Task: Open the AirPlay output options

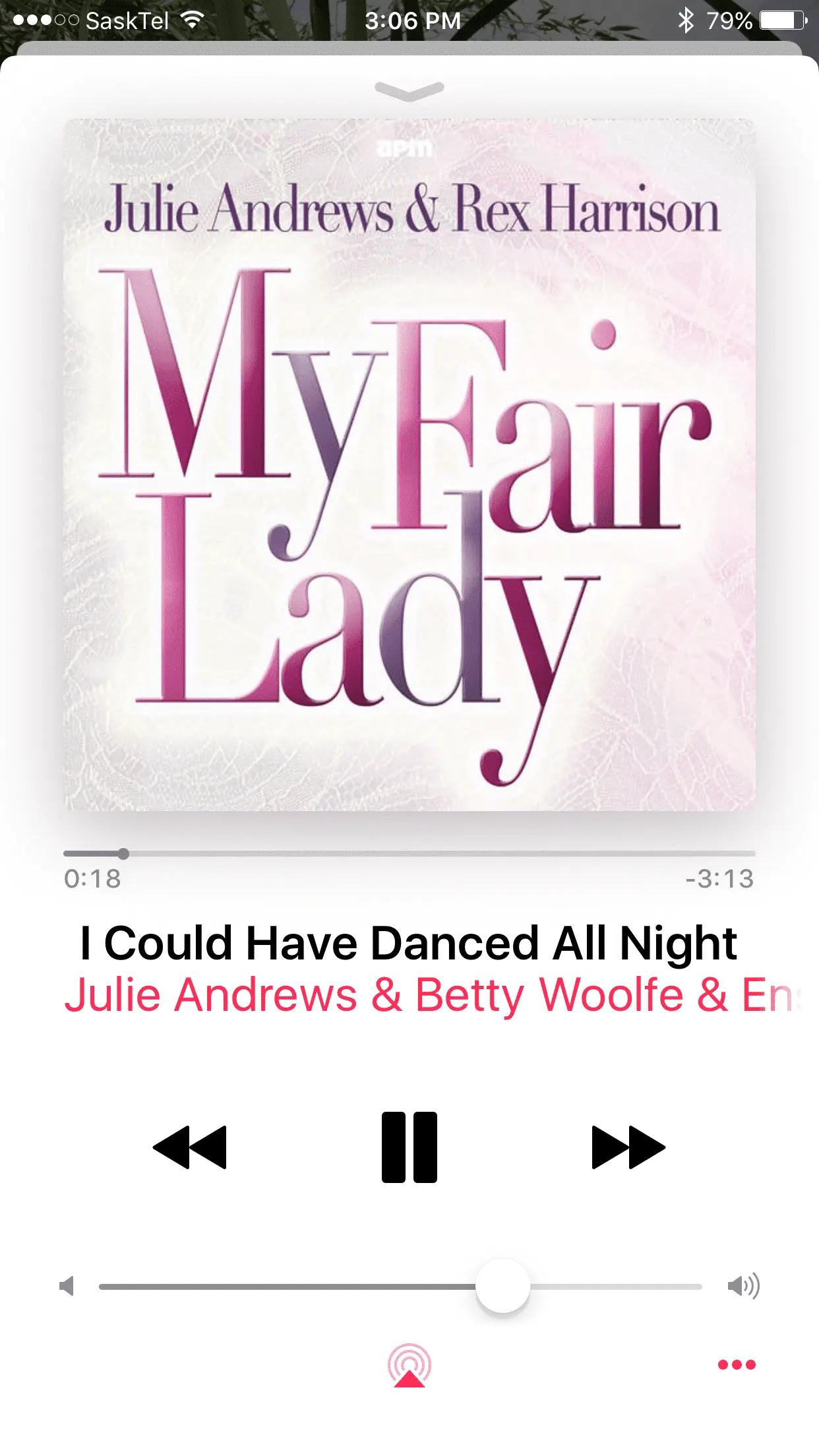Action: 409,1365
